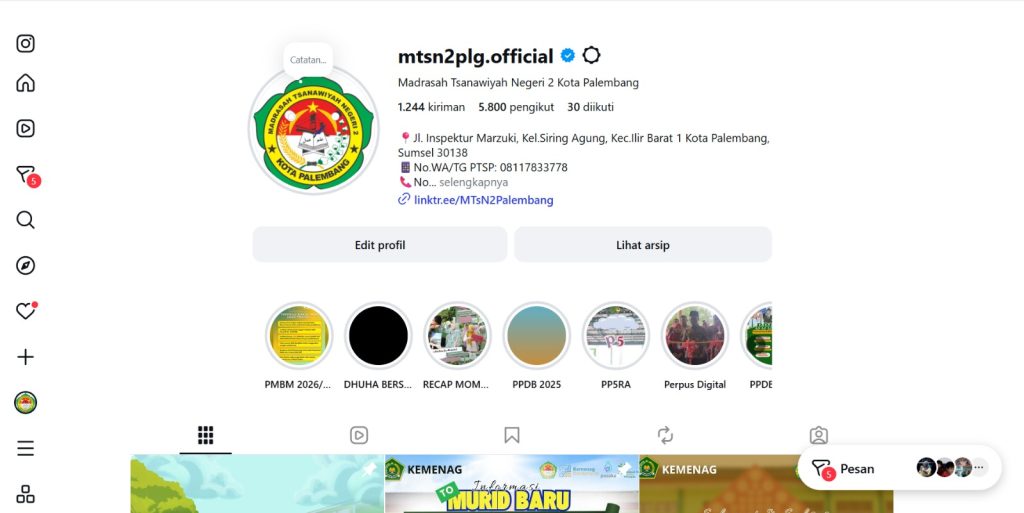Add a note via Catatan bubble

308,60
